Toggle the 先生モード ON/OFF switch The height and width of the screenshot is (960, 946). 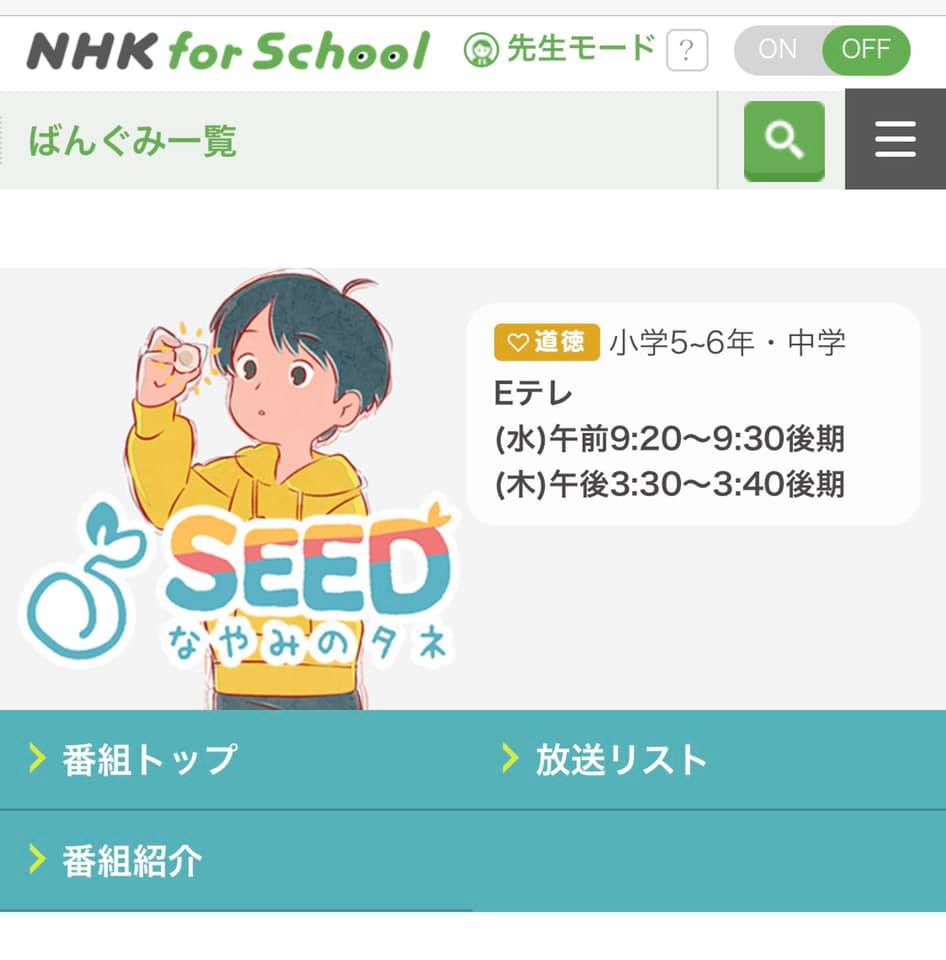(x=822, y=51)
